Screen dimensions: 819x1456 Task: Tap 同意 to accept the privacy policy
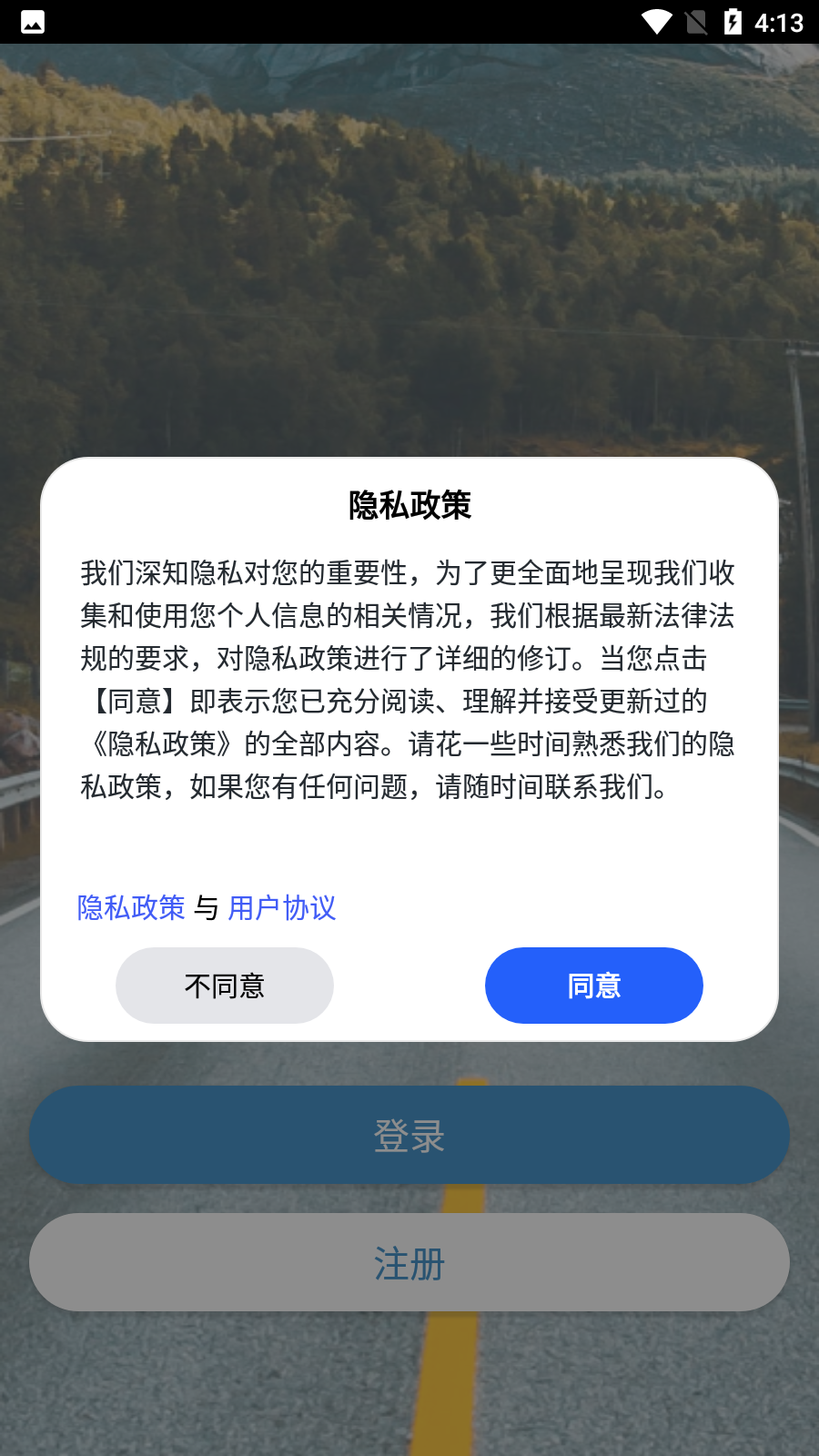click(593, 986)
